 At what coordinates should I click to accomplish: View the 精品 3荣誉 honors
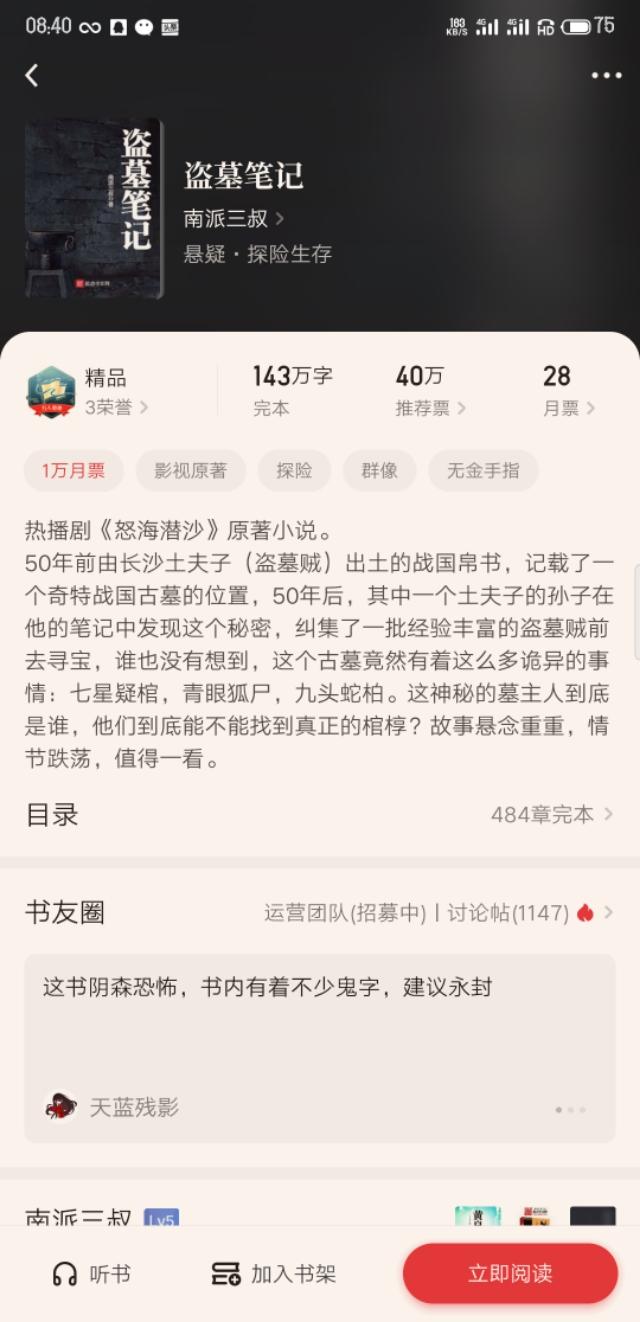point(88,392)
